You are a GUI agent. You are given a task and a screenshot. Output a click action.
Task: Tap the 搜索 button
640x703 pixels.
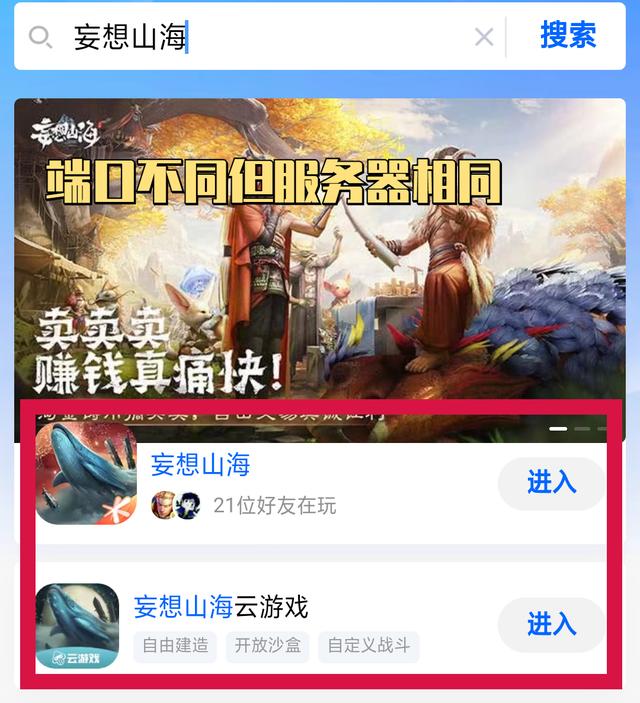pyautogui.click(x=568, y=36)
